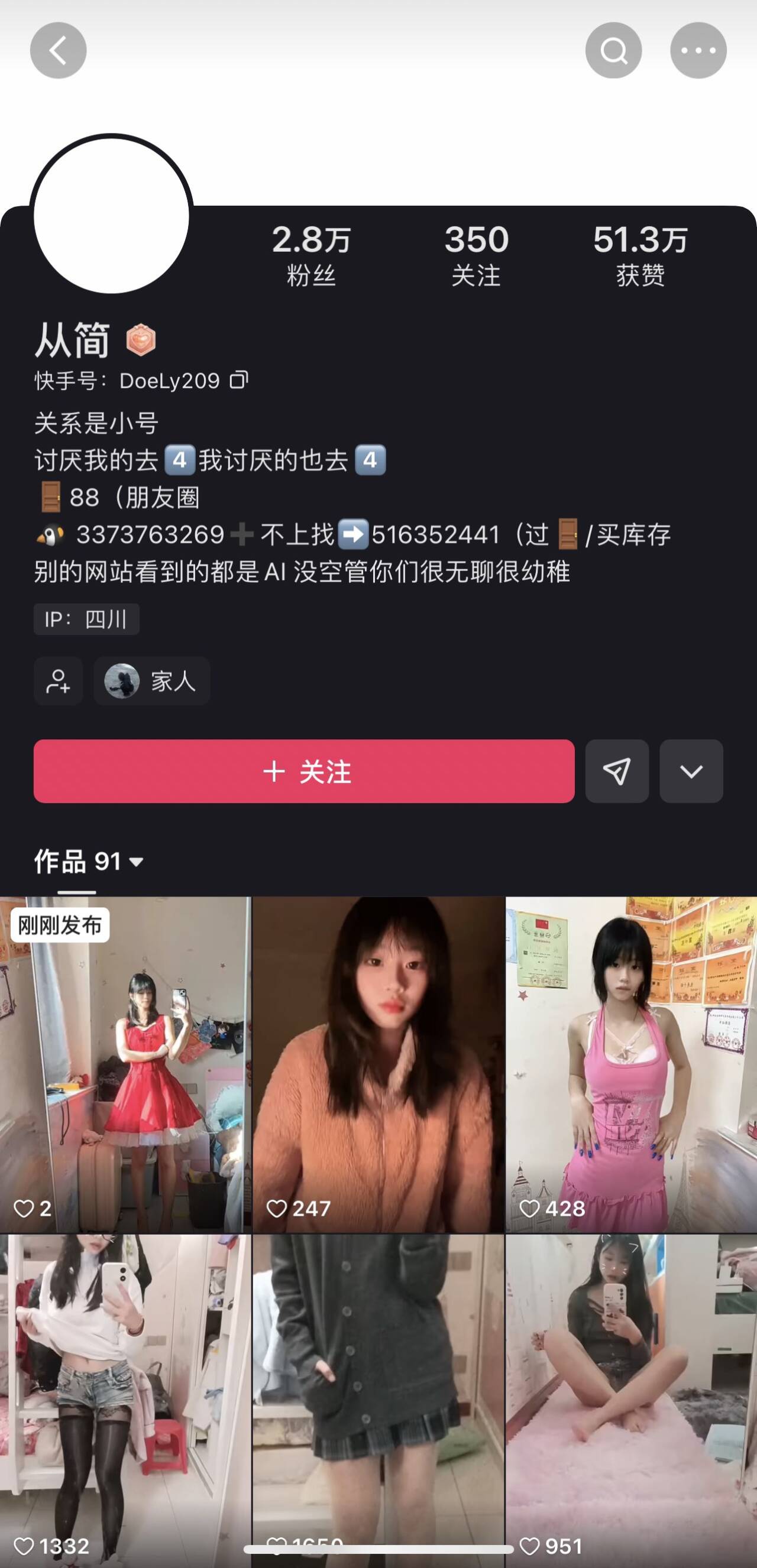Go back using the top arrow
The height and width of the screenshot is (1568, 757).
58,50
